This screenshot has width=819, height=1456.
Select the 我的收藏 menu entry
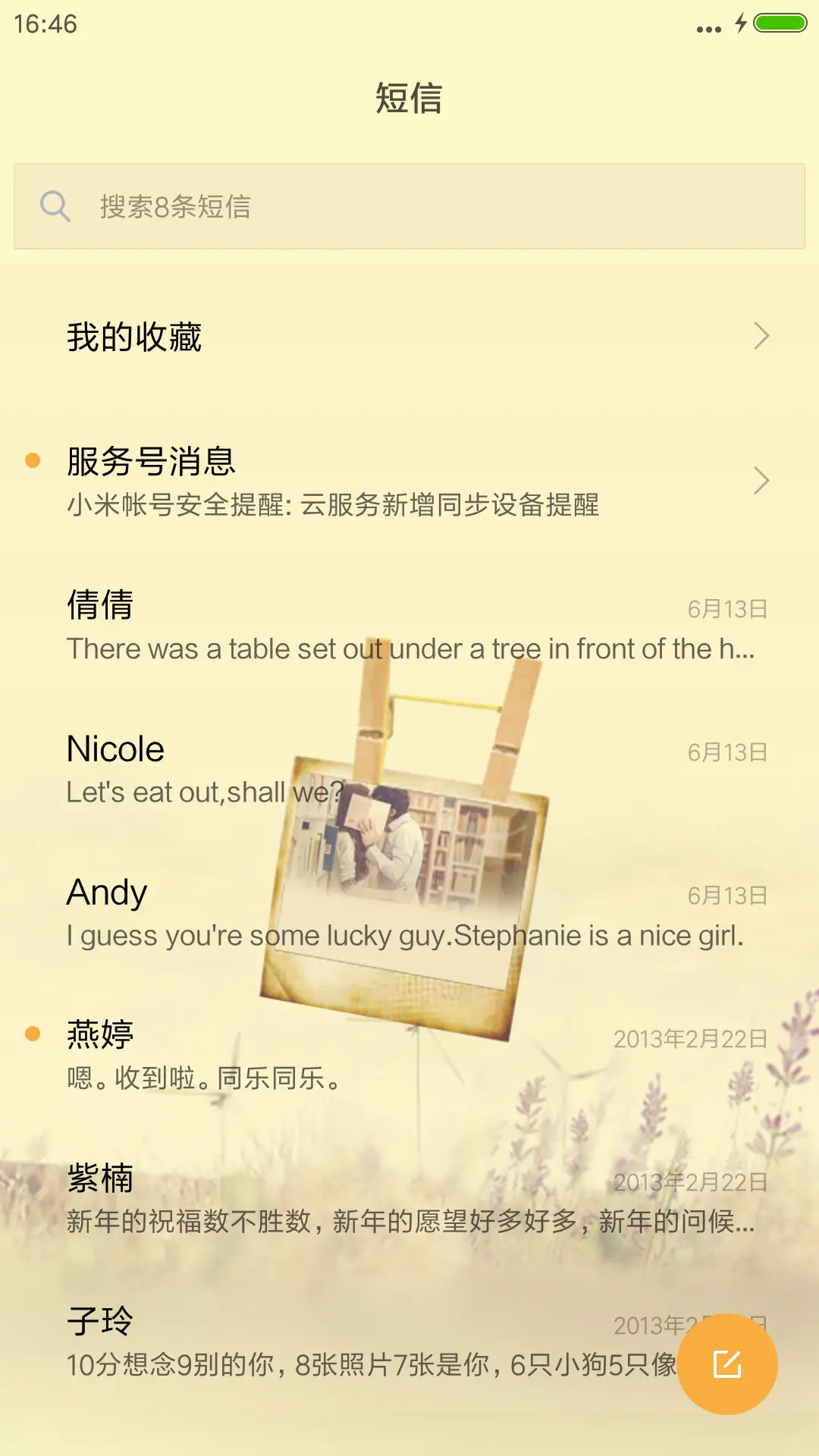[x=134, y=335]
